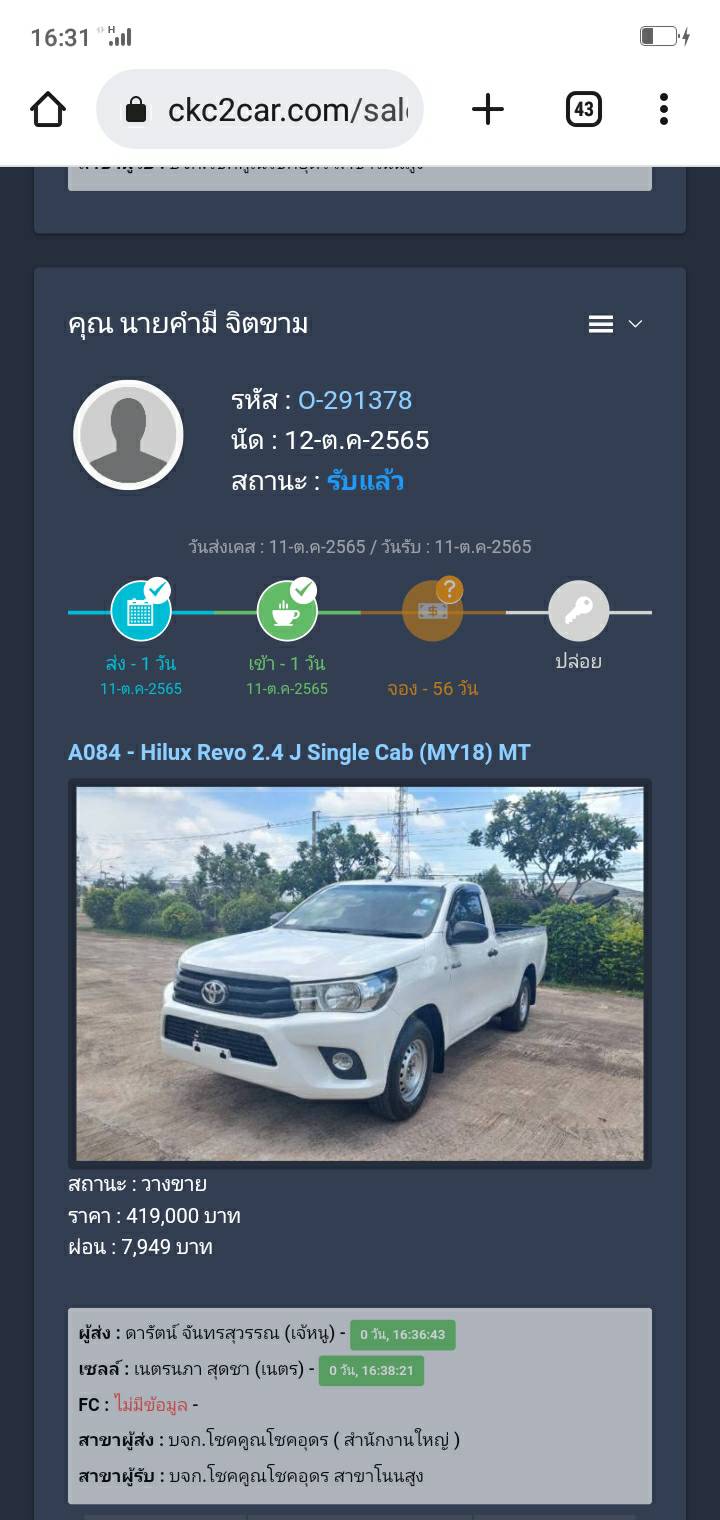Open the browser overflow menu
The width and height of the screenshot is (720, 1520).
coord(663,109)
